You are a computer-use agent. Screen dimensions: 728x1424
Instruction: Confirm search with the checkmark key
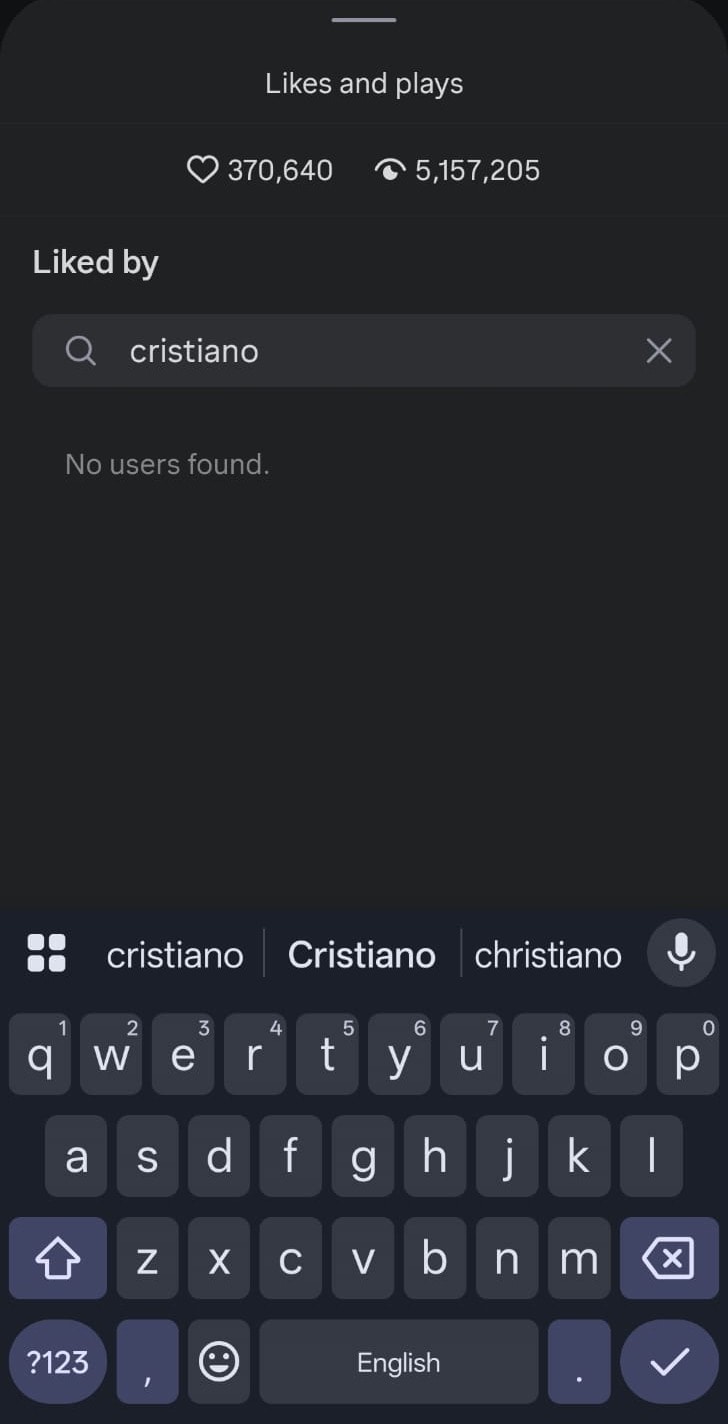pyautogui.click(x=669, y=1361)
